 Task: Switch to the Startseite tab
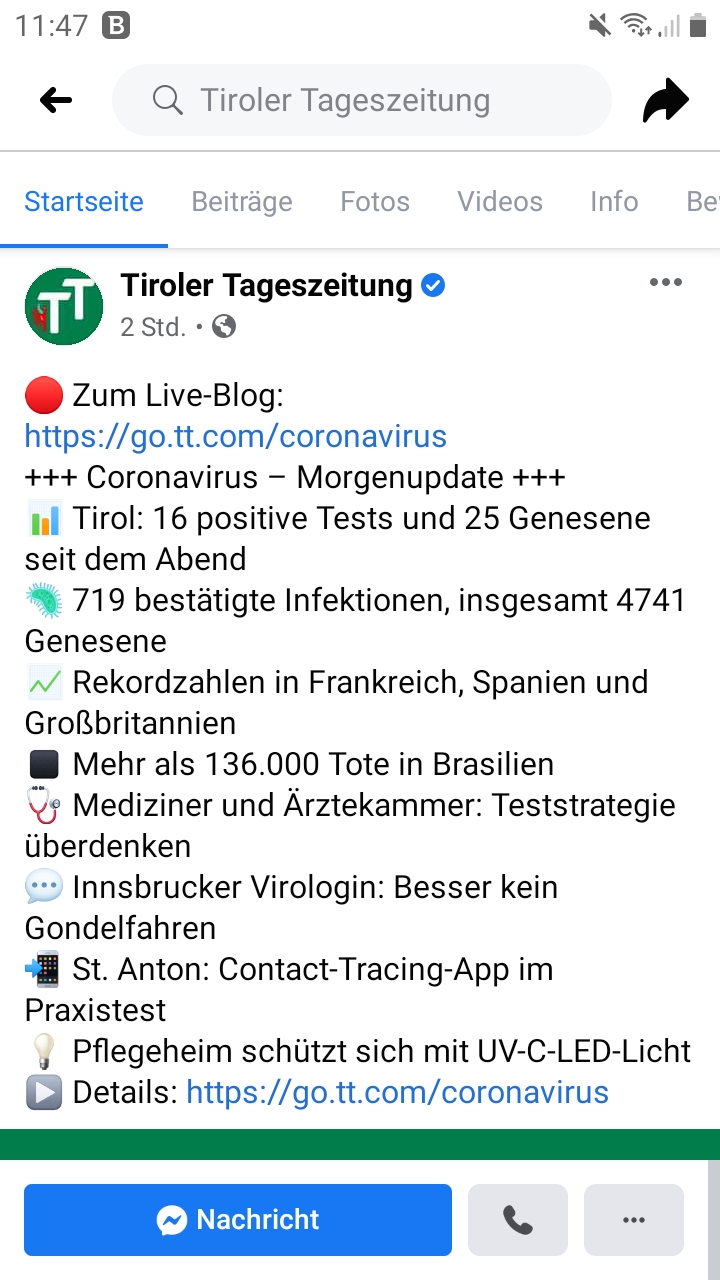[x=84, y=201]
